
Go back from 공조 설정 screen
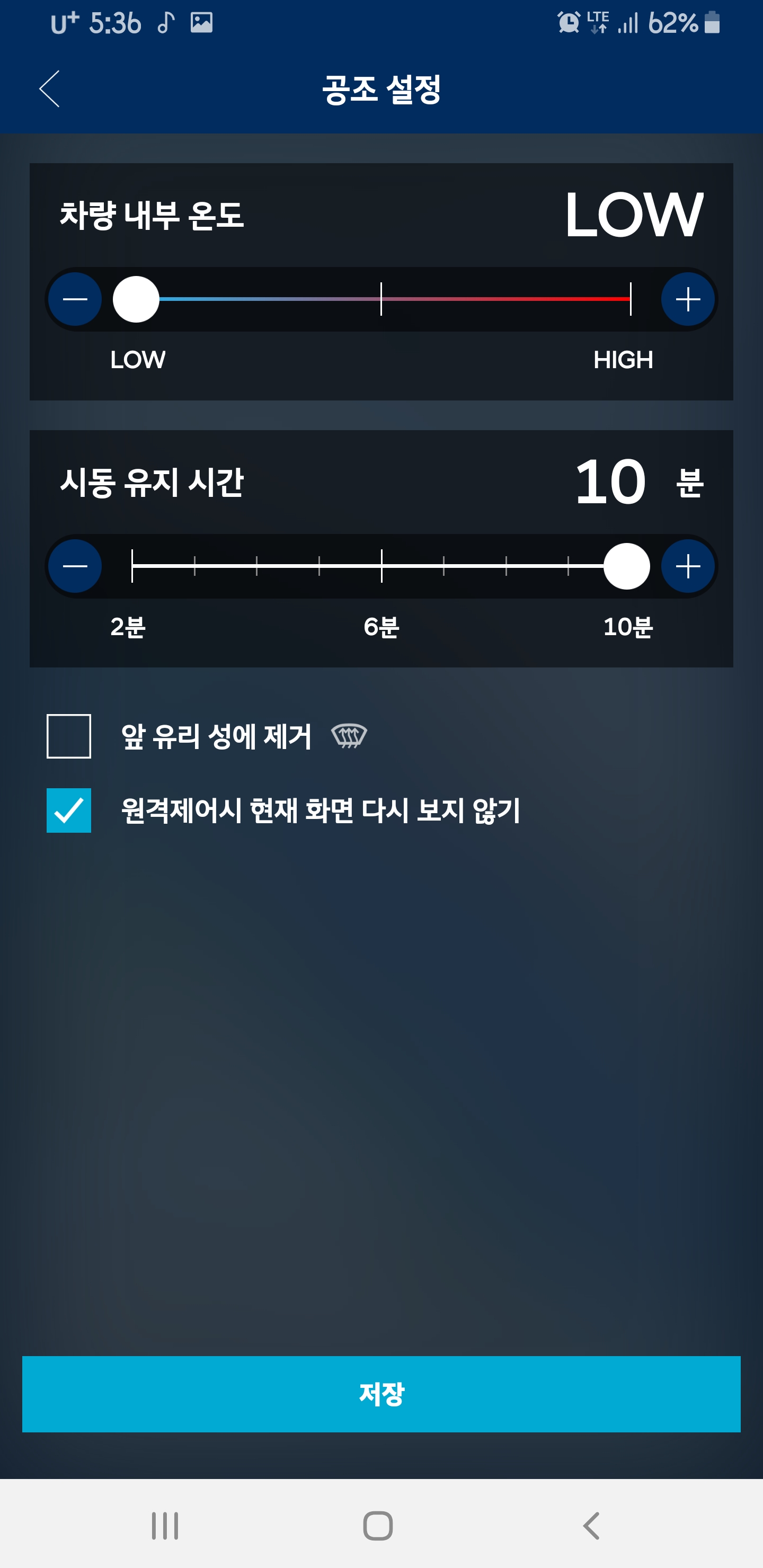tap(49, 89)
